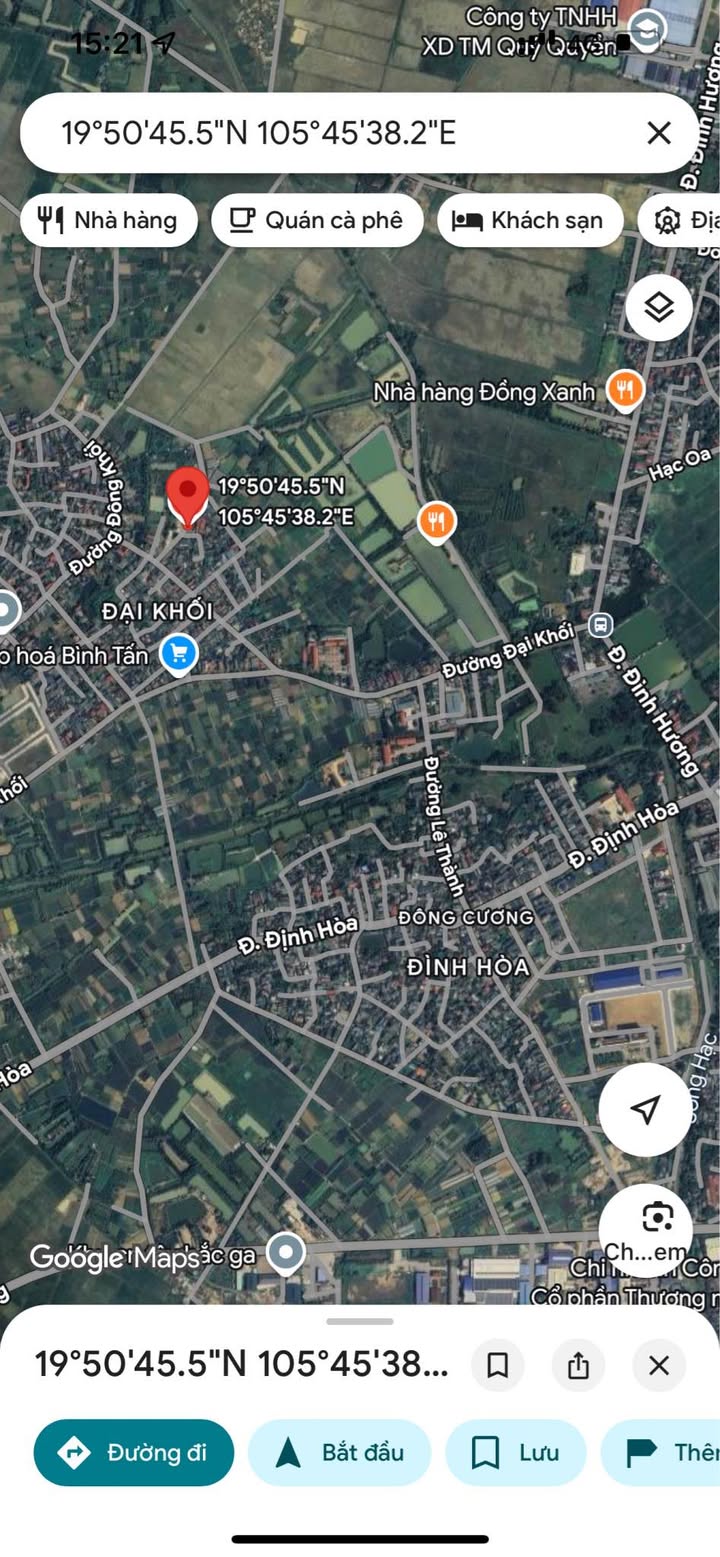Open the Bình Tấn shop marker
This screenshot has height=1557, width=720.
(179, 656)
